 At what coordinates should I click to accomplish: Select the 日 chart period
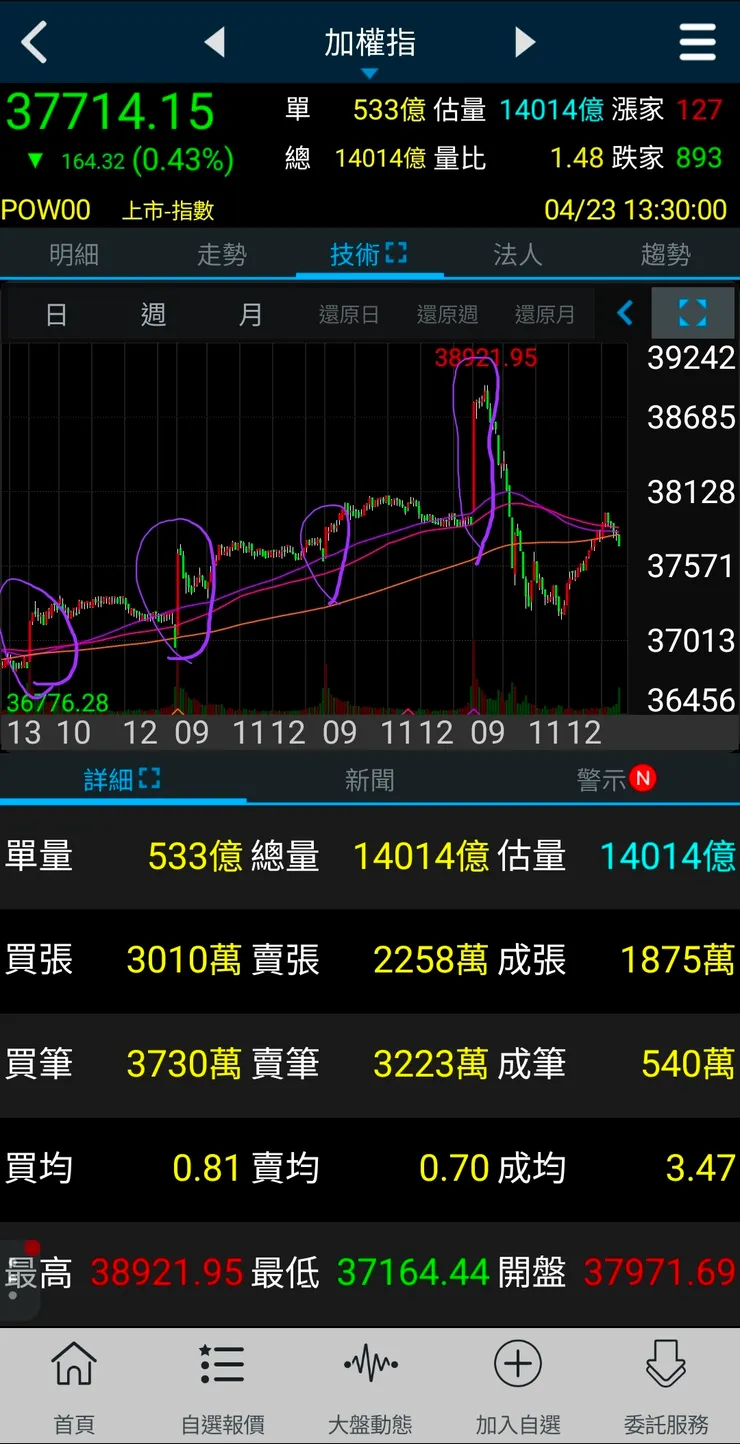(56, 315)
